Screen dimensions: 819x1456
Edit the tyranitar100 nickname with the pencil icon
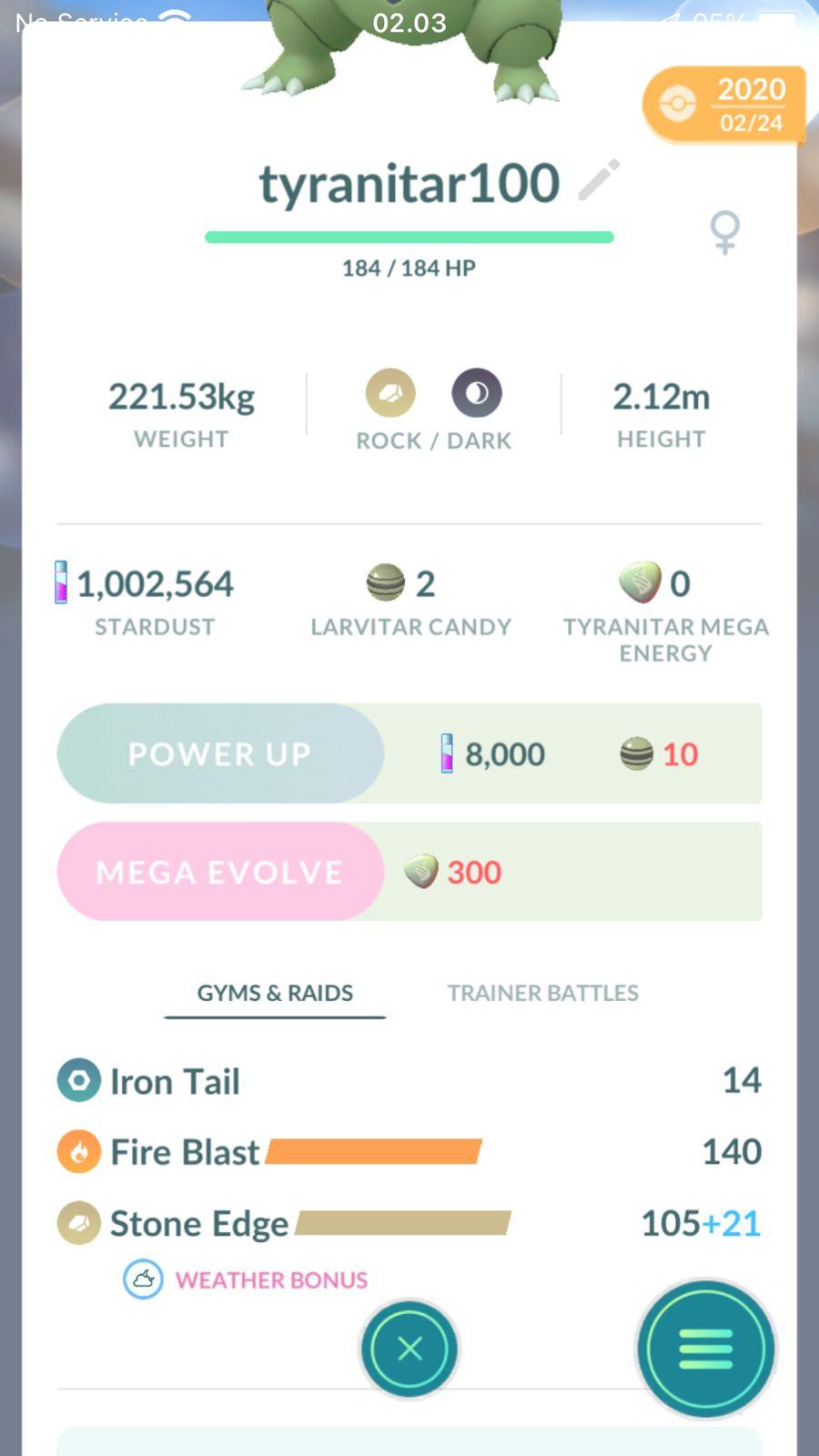coord(600,180)
